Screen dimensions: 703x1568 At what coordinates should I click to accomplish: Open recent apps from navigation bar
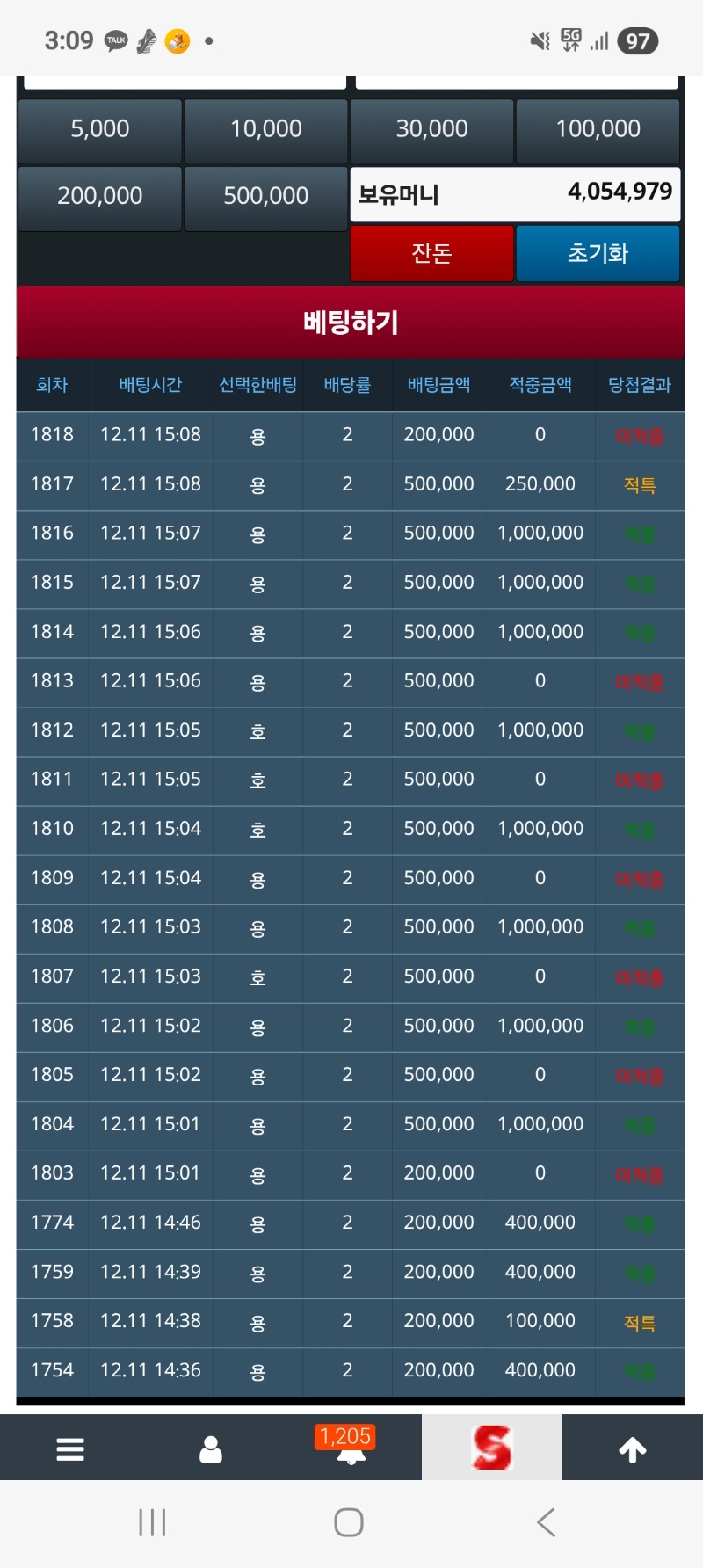[152, 1522]
